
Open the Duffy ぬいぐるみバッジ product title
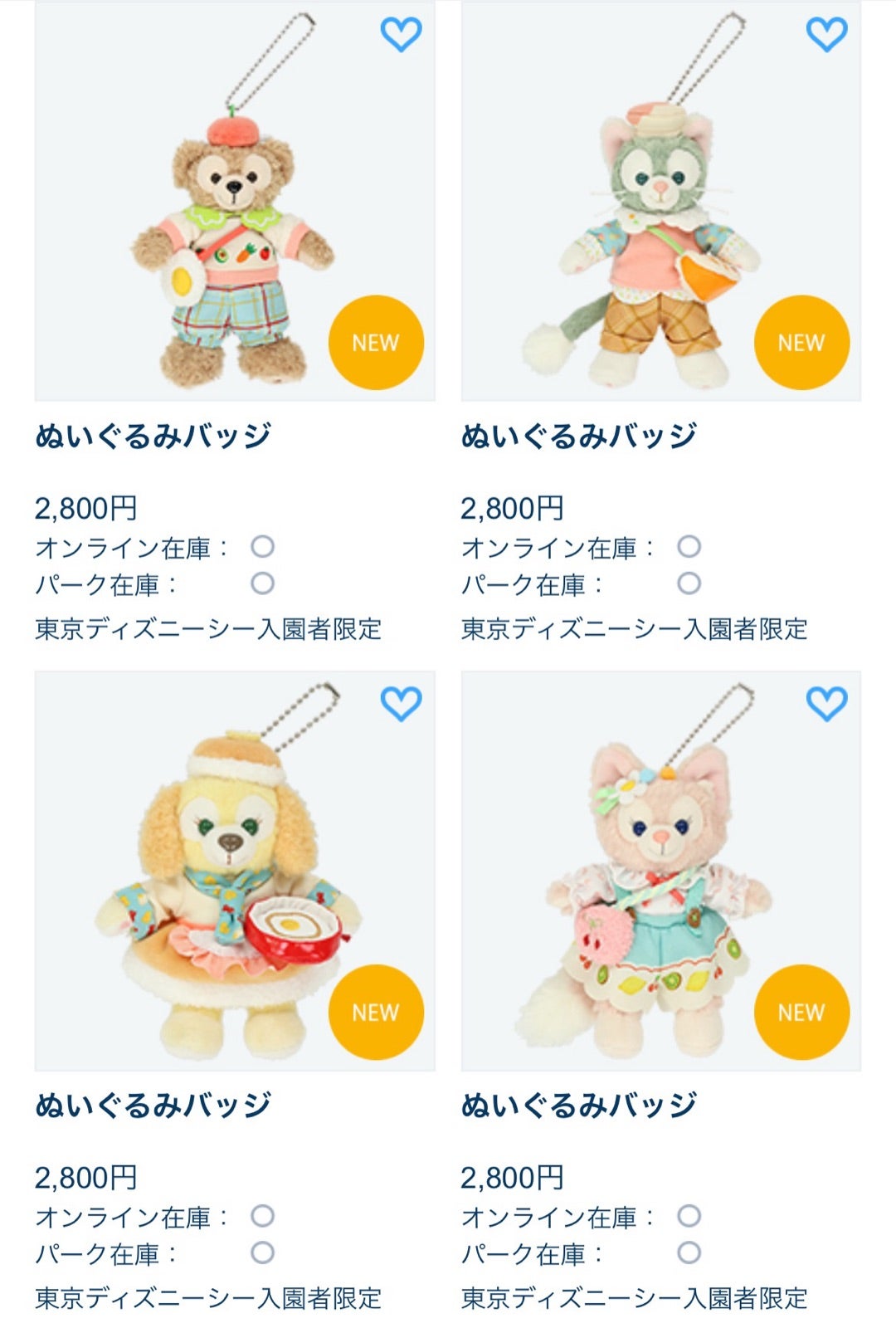pos(153,434)
